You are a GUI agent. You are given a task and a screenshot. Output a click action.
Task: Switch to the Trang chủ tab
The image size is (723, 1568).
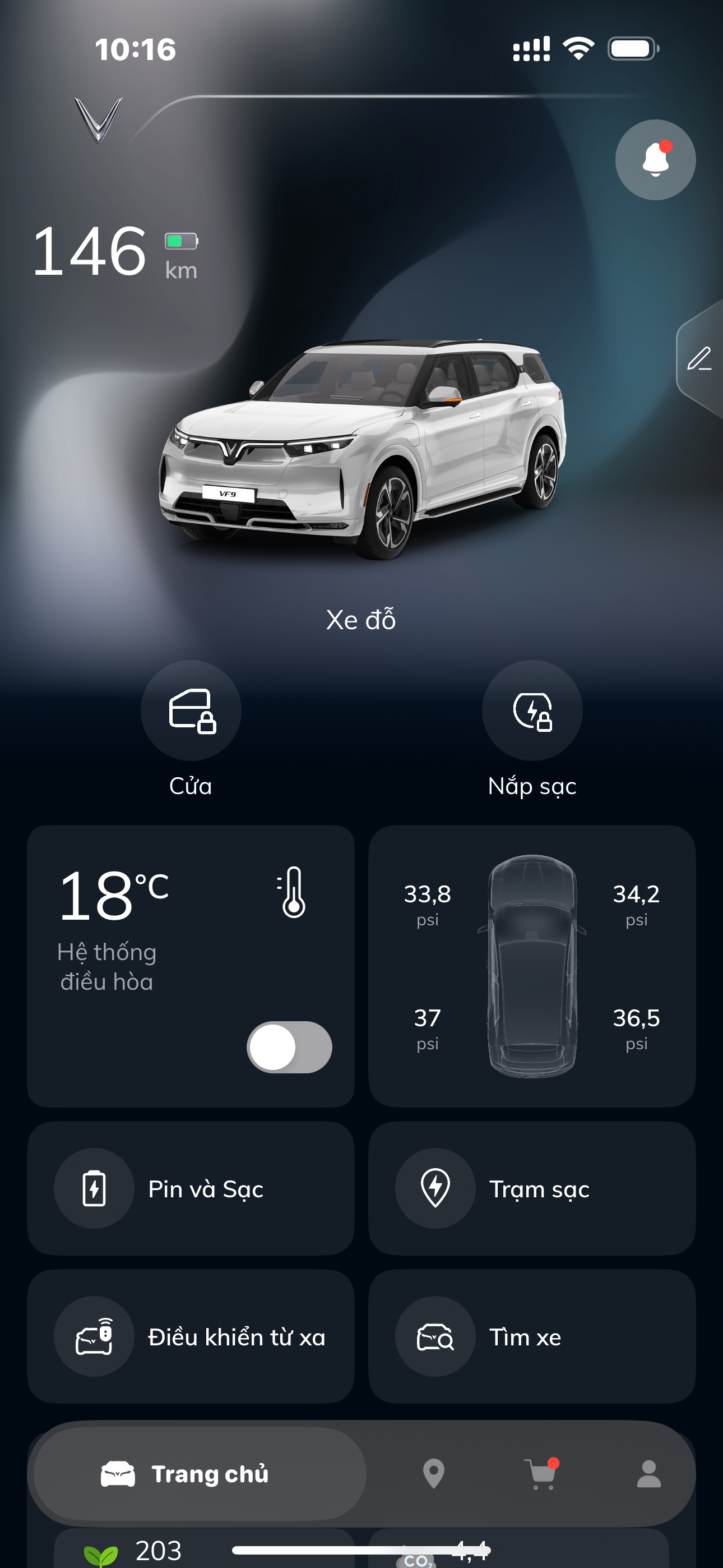[x=200, y=1474]
